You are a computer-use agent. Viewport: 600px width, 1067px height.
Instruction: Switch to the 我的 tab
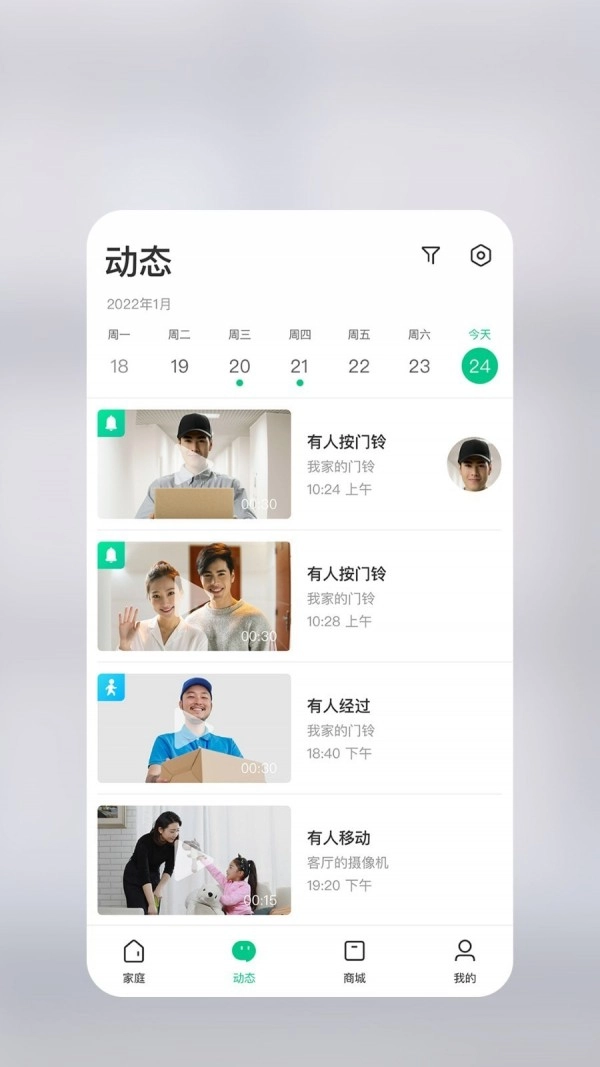click(465, 961)
